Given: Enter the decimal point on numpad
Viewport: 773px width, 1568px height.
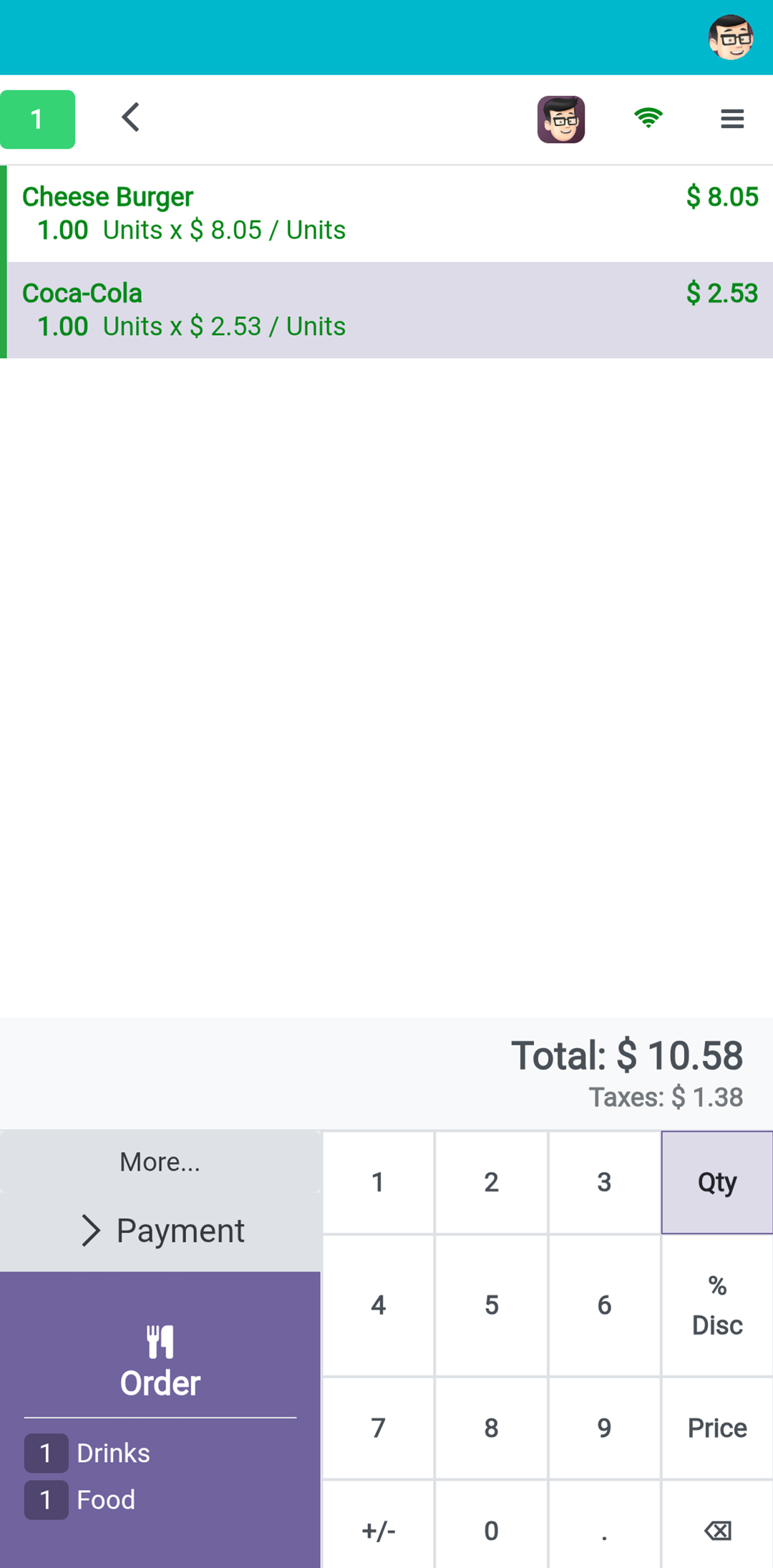Looking at the screenshot, I should pyautogui.click(x=604, y=1531).
